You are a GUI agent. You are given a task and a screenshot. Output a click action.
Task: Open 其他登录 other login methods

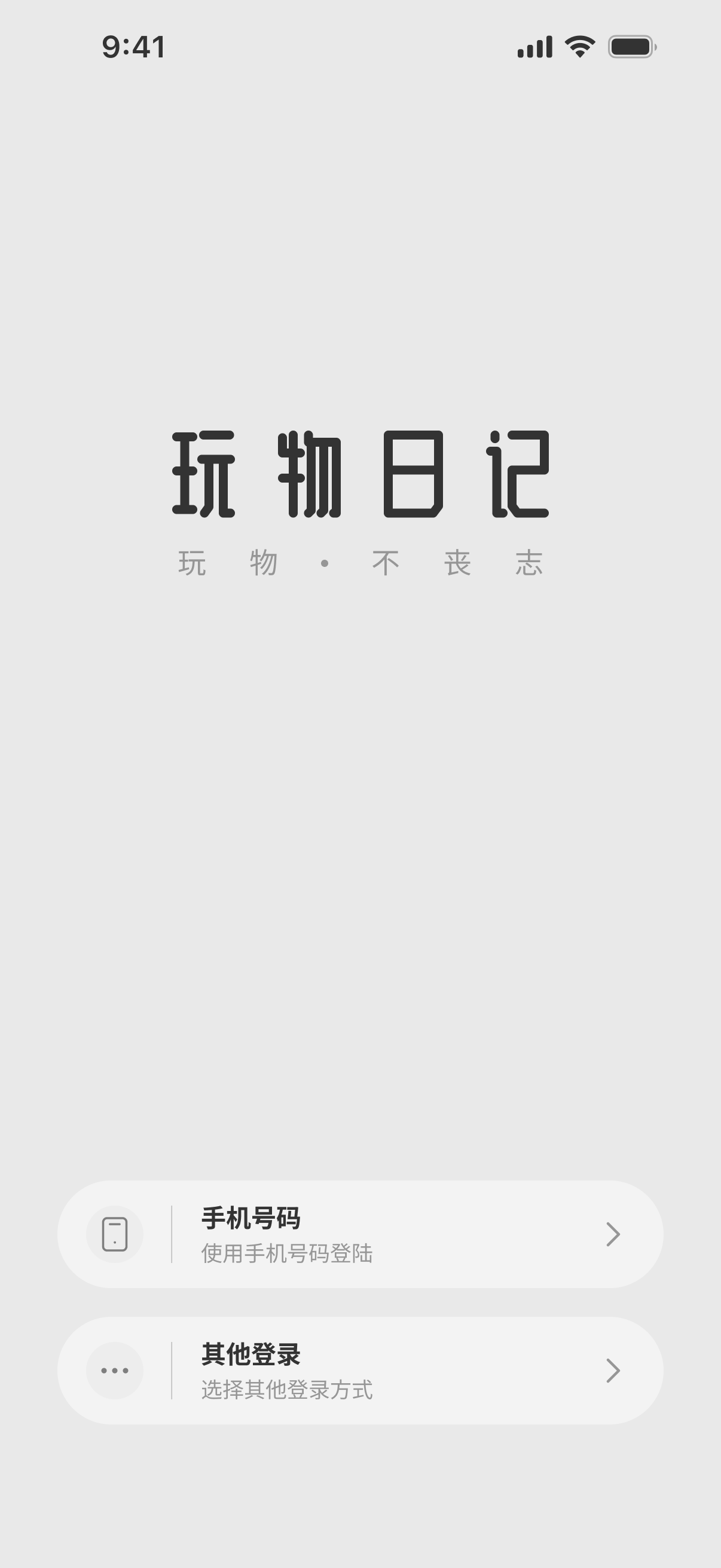pyautogui.click(x=360, y=1370)
